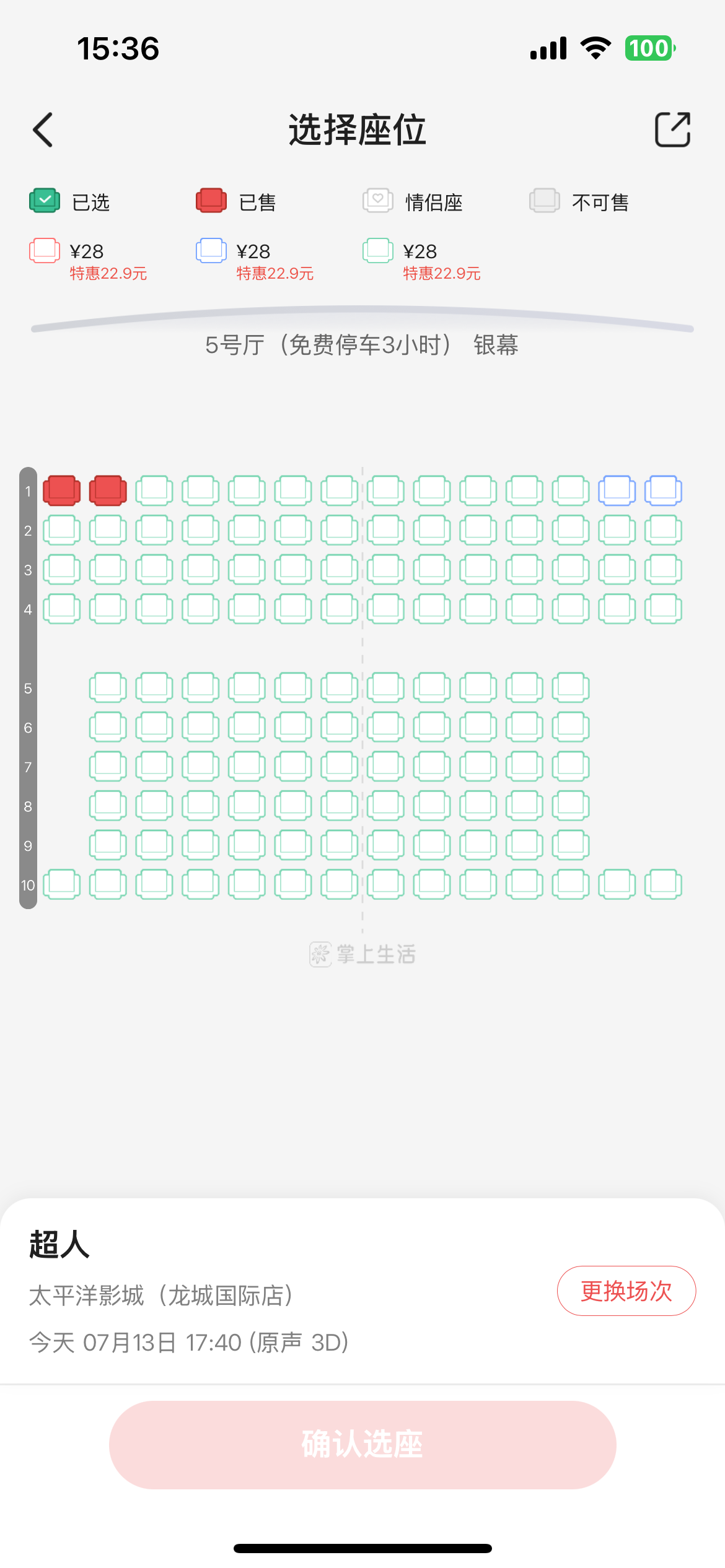725x1568 pixels.
Task: Pick the first seat in row 10
Action: coord(61,884)
